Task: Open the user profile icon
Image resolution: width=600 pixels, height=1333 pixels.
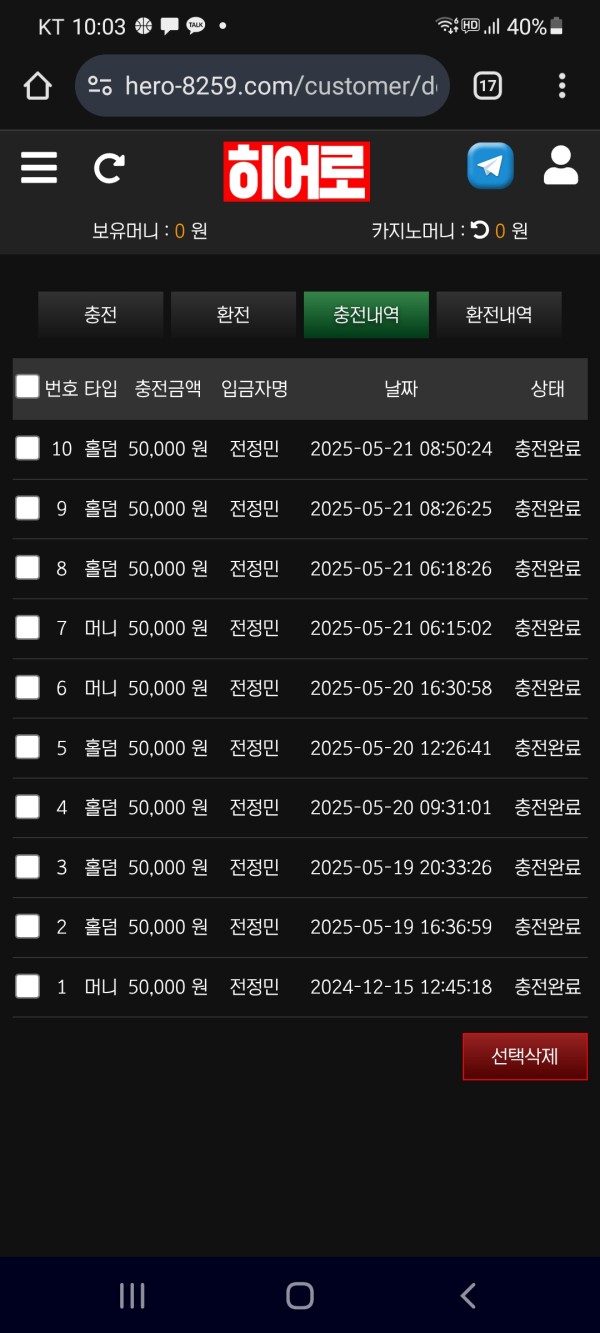Action: [561, 166]
